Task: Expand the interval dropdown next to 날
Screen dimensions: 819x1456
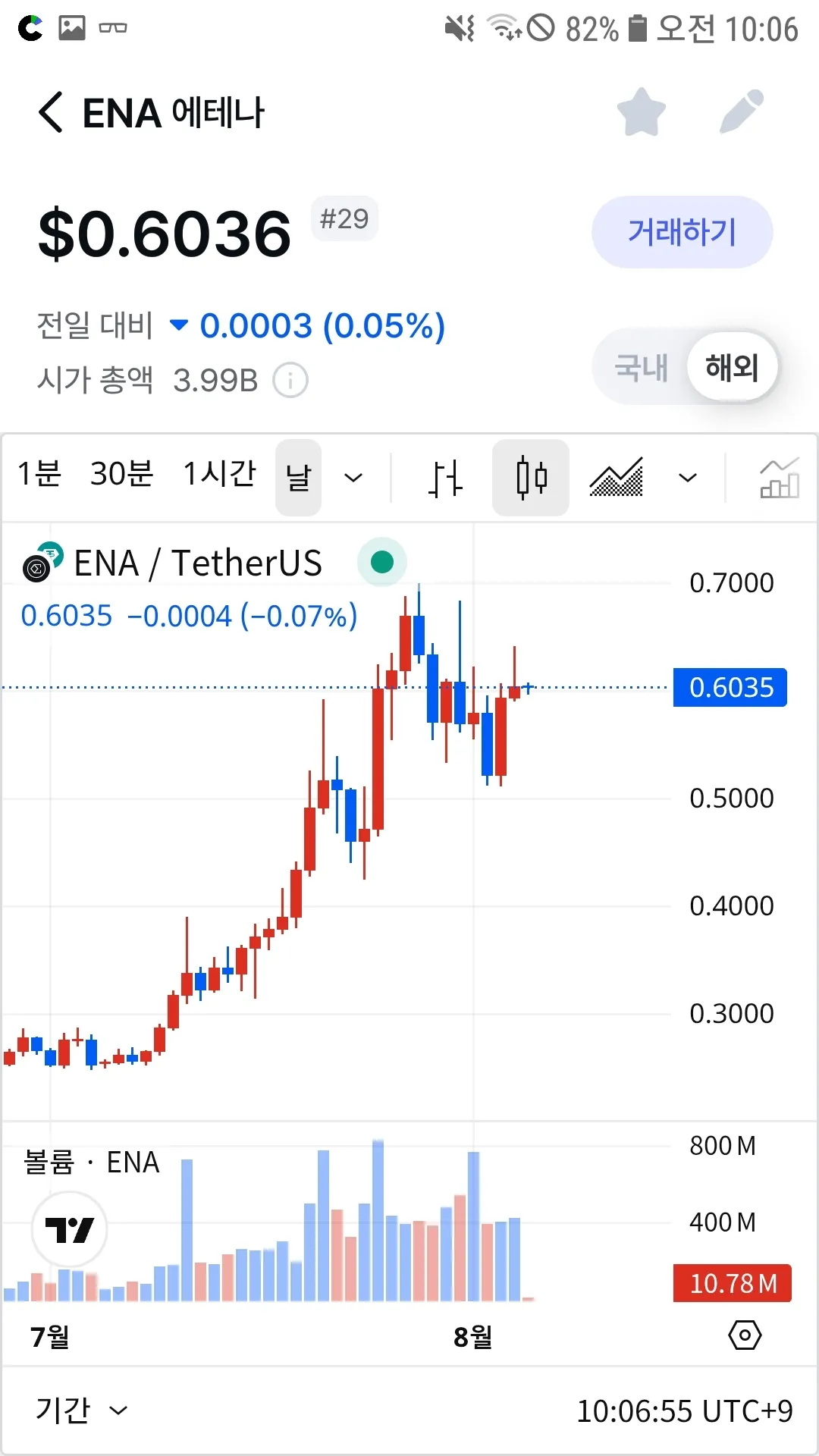Action: coord(353,478)
